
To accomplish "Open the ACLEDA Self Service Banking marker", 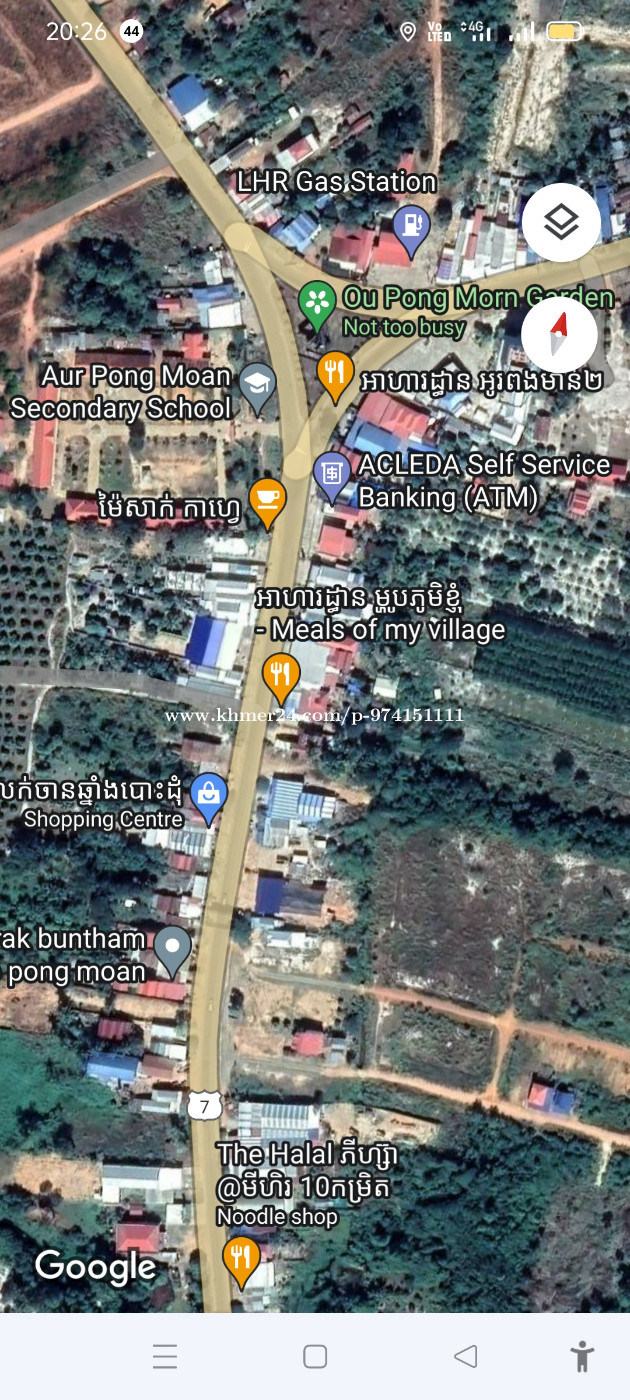I will coord(331,479).
